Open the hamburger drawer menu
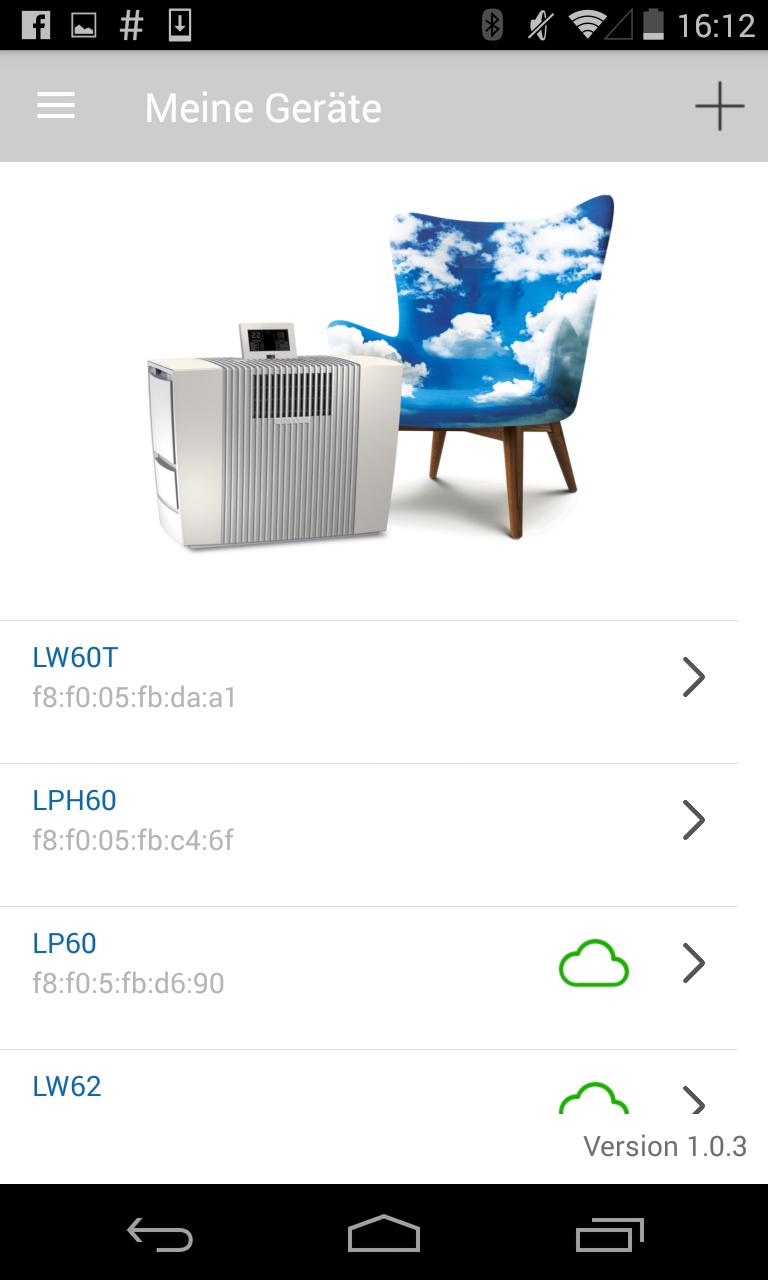Screen dimensions: 768x1280 (x=56, y=106)
